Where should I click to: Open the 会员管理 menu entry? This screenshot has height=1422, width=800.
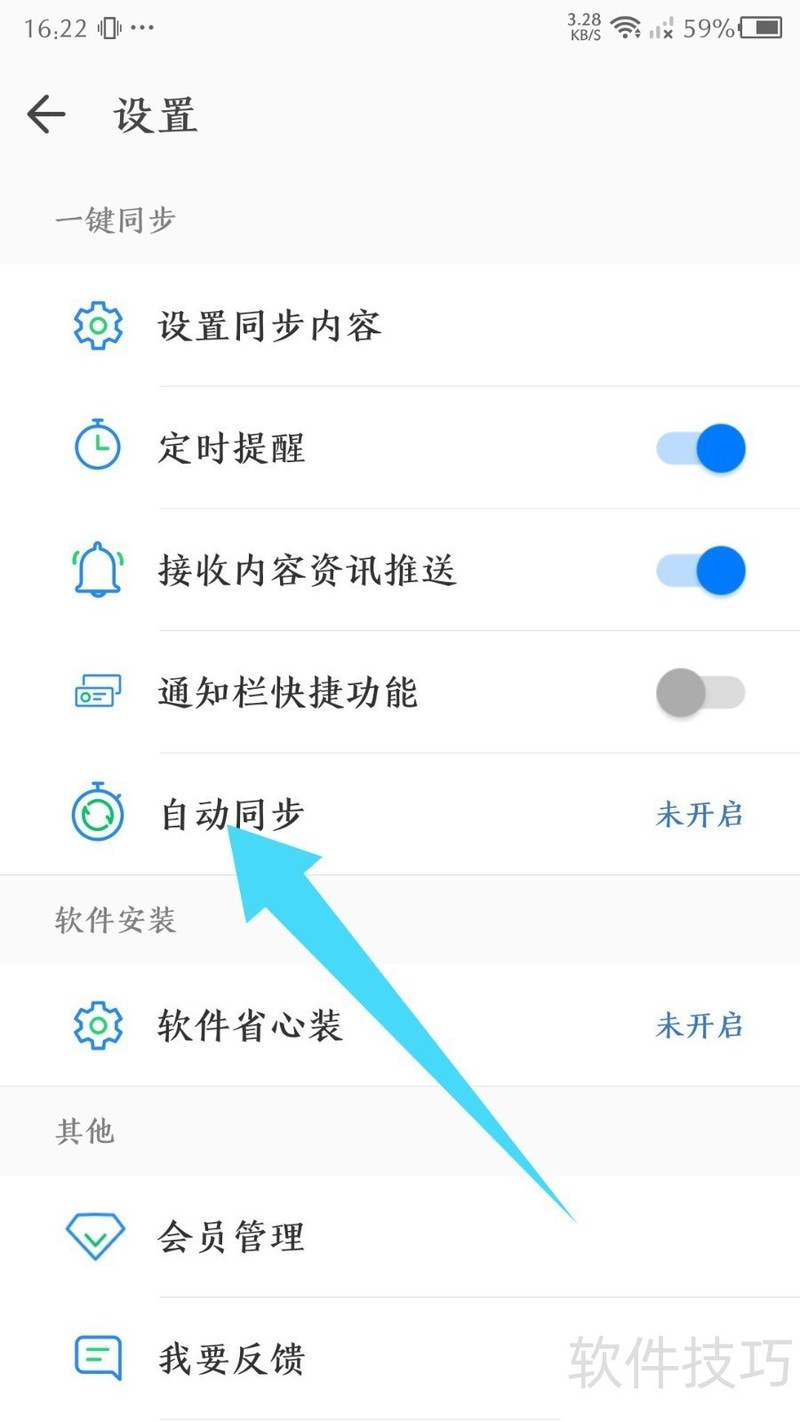pos(230,1236)
